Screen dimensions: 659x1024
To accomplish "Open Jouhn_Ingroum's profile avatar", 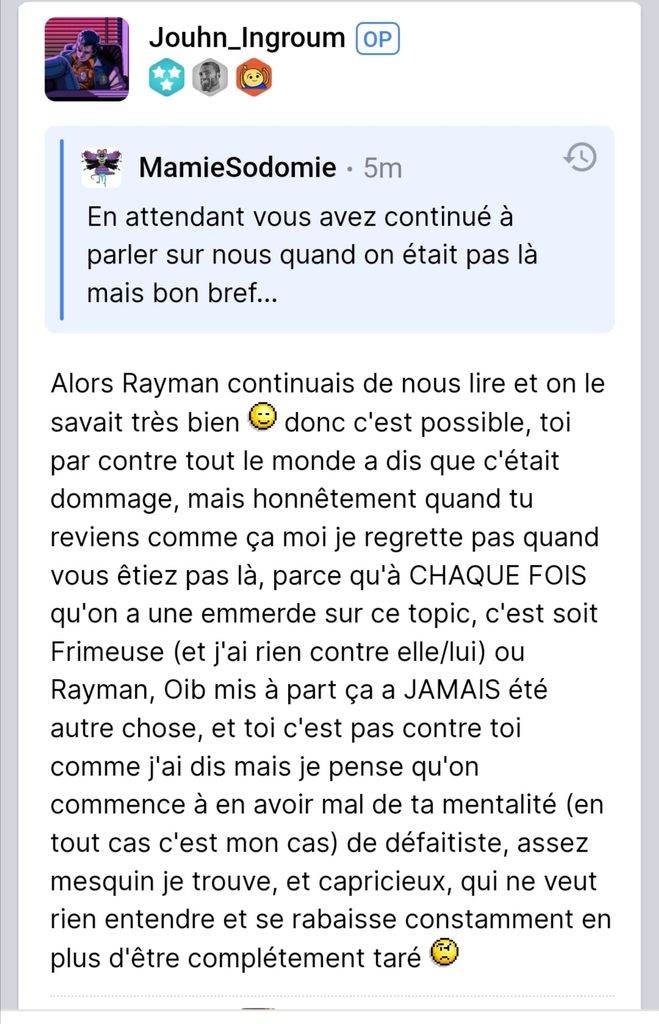I will 86,59.
